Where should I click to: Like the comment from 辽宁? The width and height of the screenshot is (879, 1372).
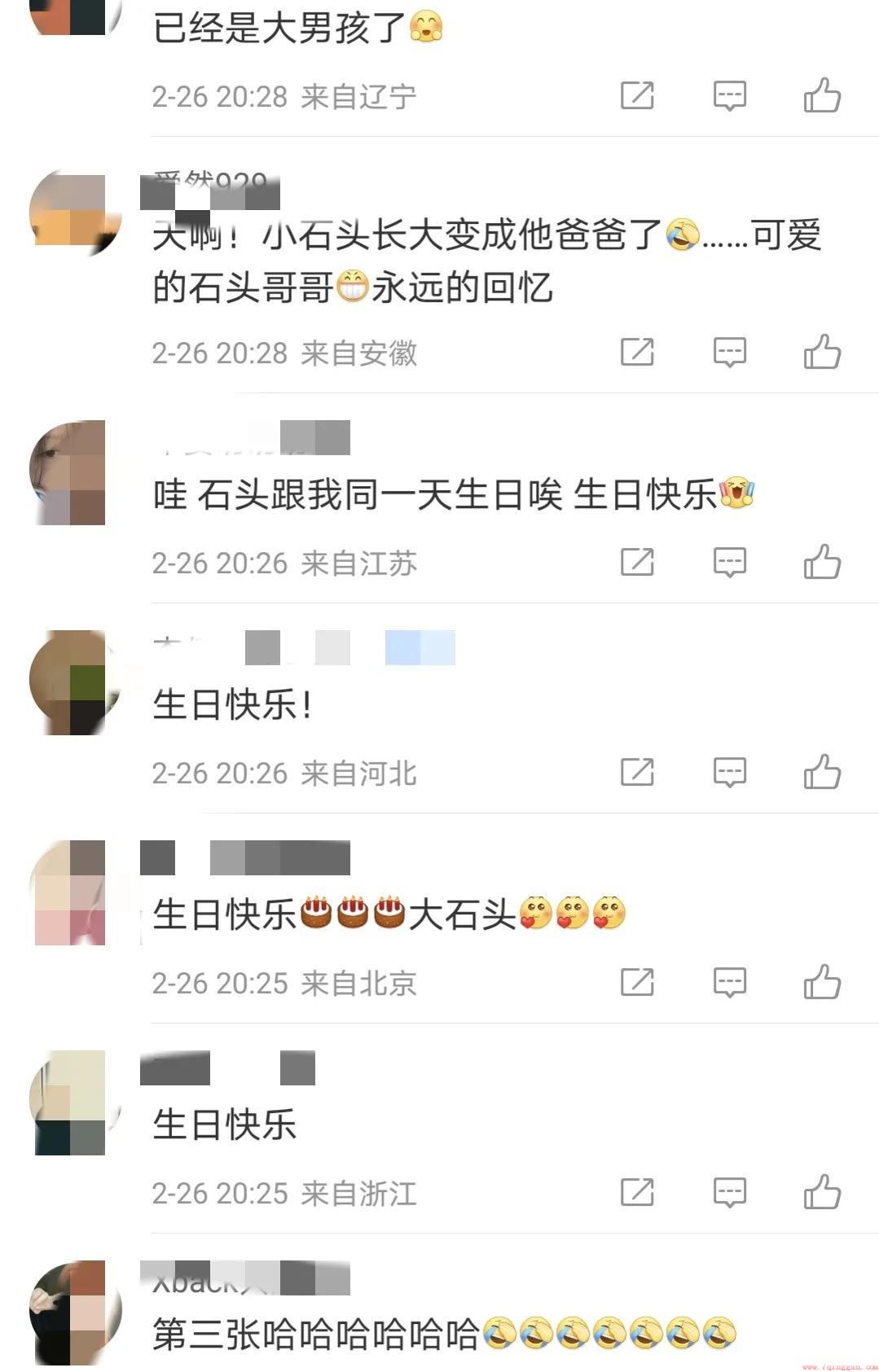pos(822,96)
